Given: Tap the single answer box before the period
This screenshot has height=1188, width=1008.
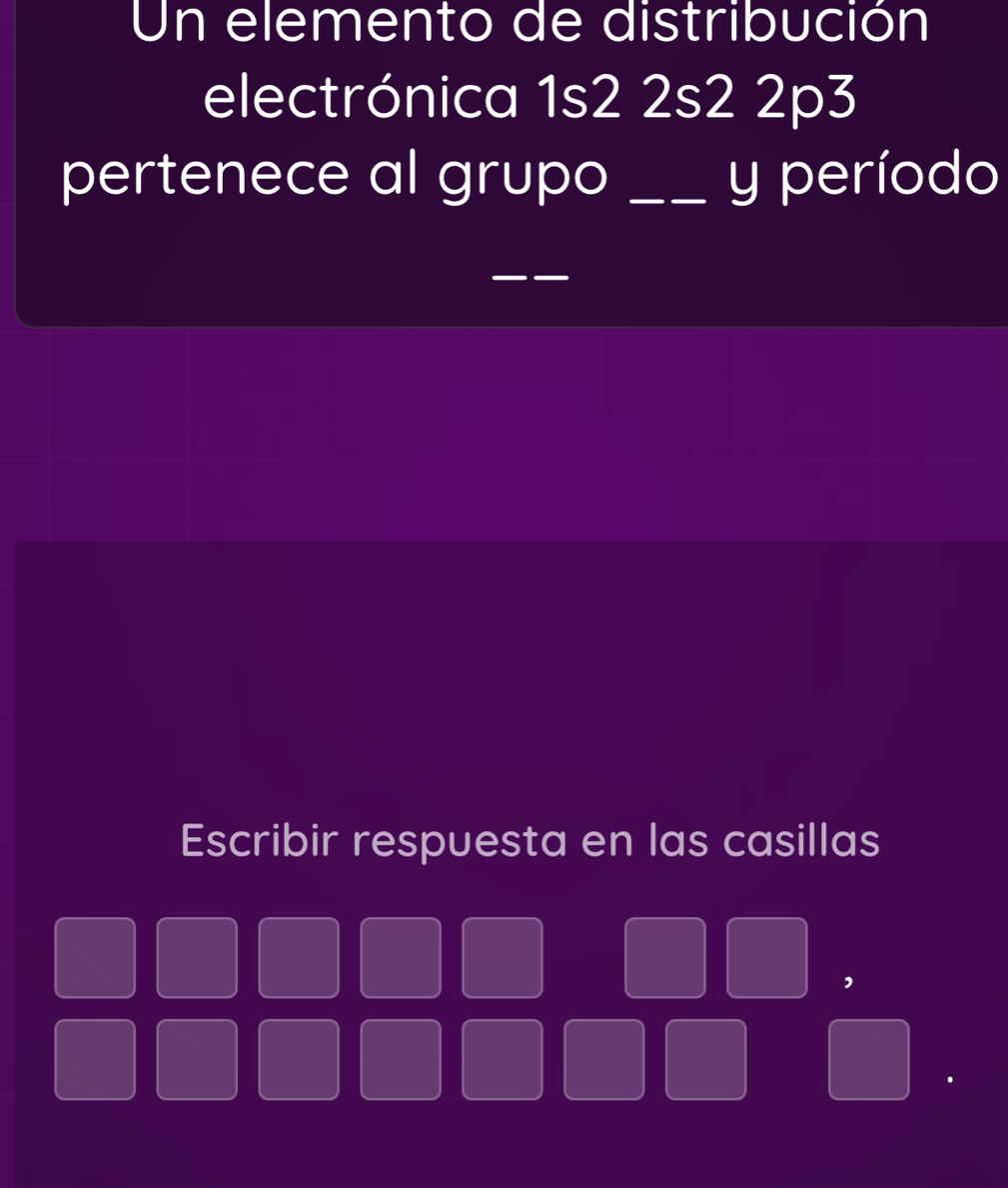Looking at the screenshot, I should tap(869, 1059).
